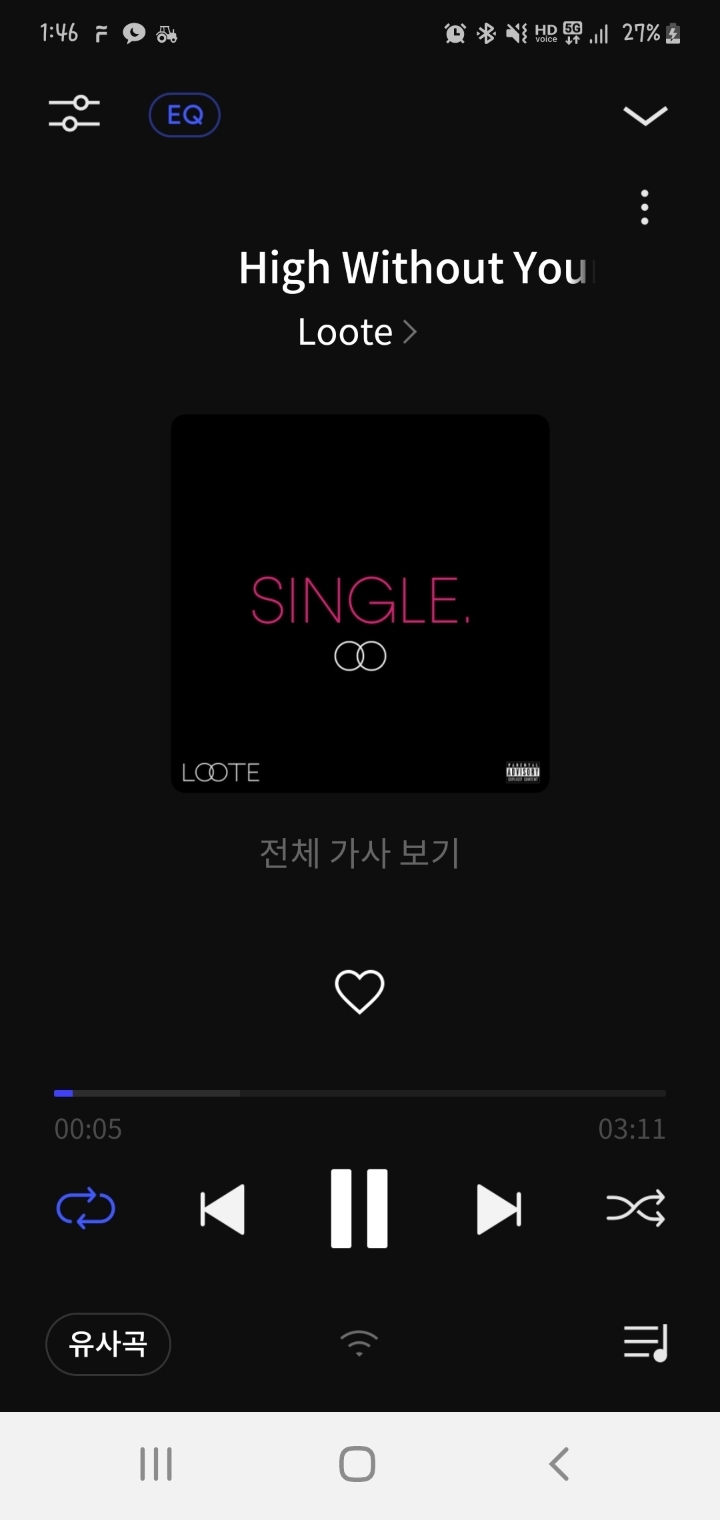
Task: Toggle shuffle playback
Action: coord(636,1210)
